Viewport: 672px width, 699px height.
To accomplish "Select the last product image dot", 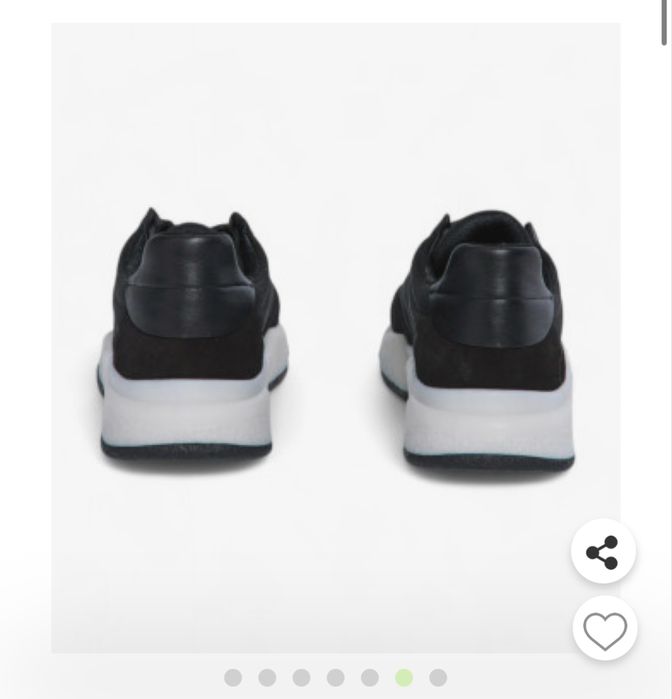I will [x=438, y=678].
